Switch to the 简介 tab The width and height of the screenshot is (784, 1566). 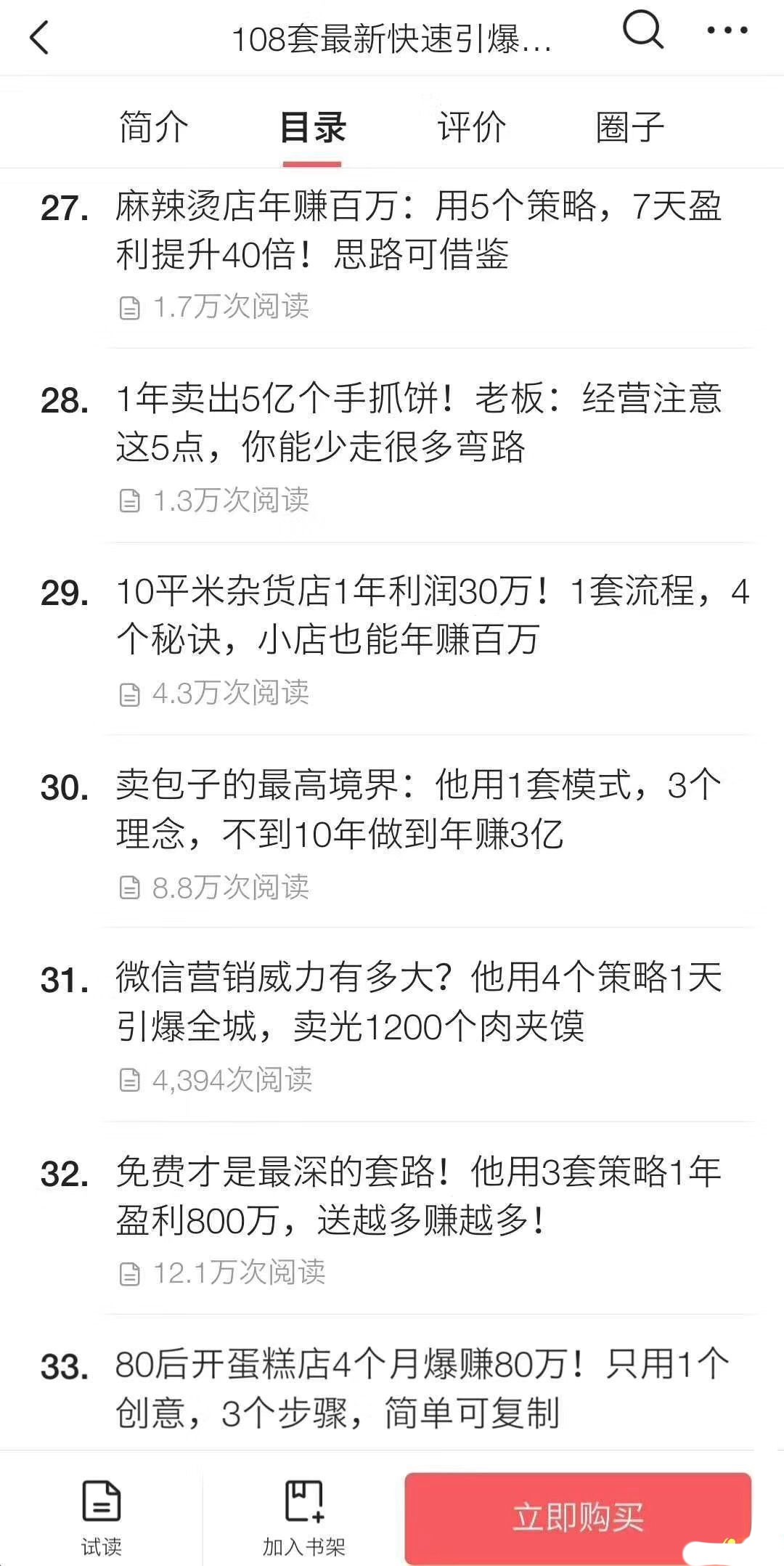pos(154,127)
